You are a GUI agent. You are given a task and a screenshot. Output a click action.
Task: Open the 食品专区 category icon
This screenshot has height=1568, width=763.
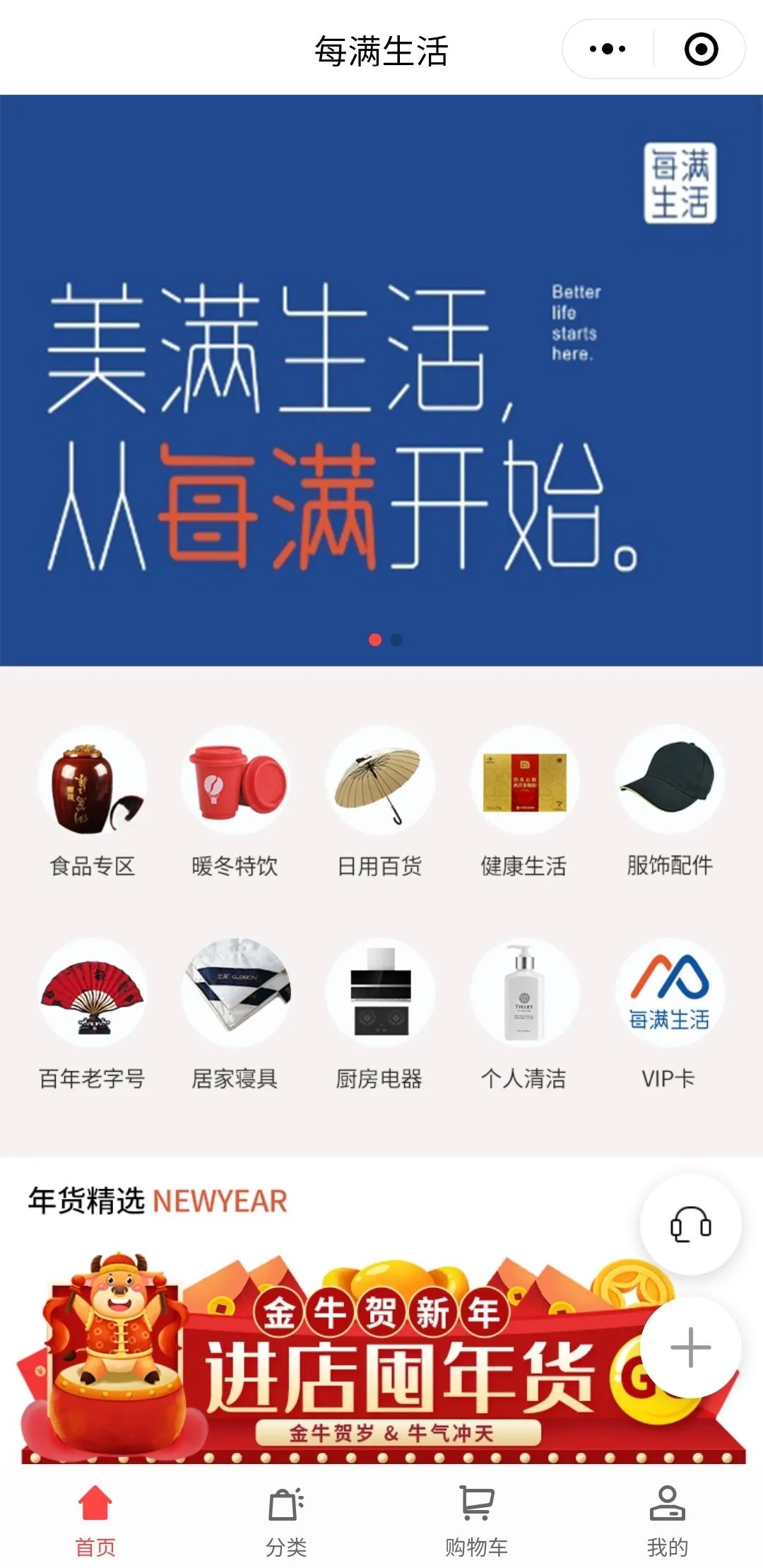[x=93, y=779]
